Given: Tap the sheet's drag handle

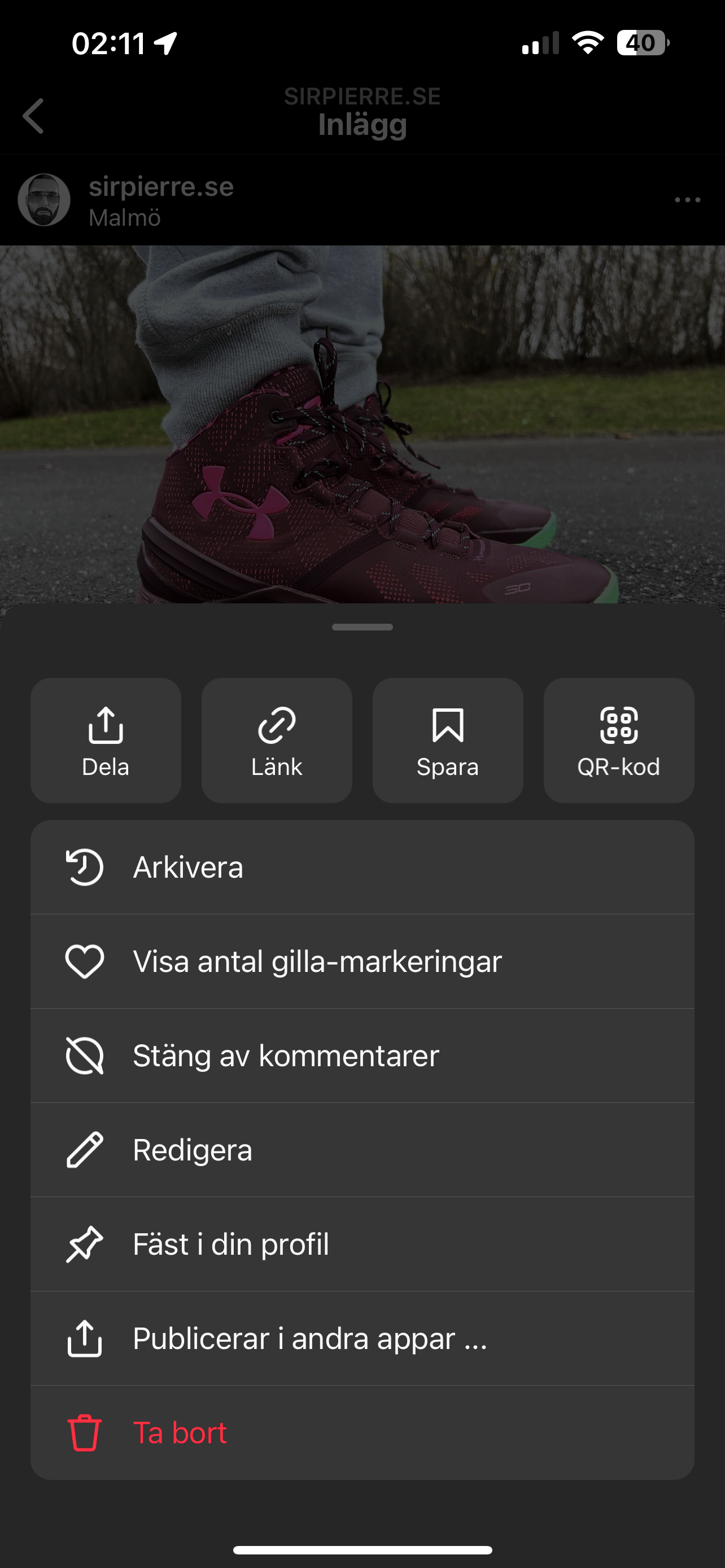Looking at the screenshot, I should 362,627.
